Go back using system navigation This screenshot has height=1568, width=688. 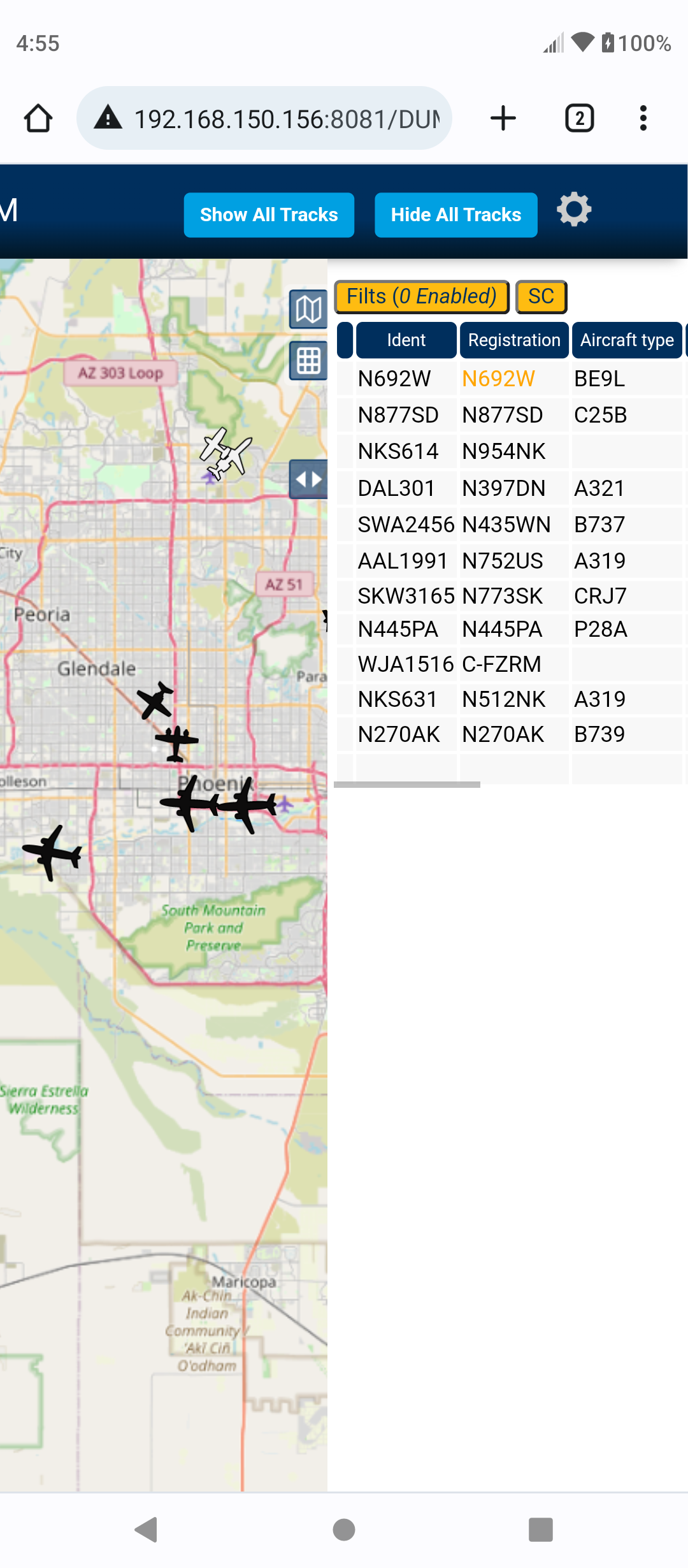click(147, 1530)
